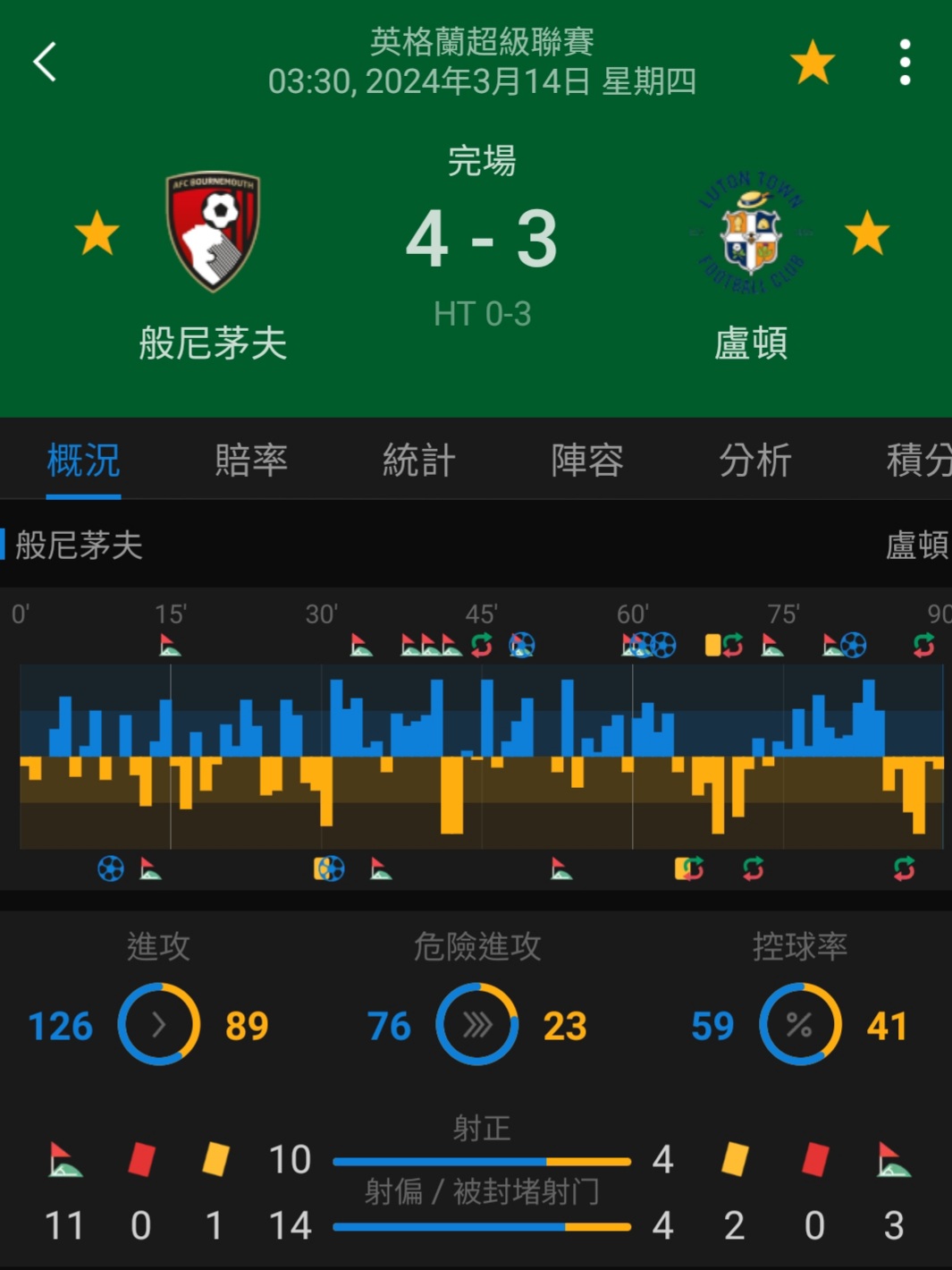
Task: Favorite the 盧頓 team star
Action: point(866,233)
